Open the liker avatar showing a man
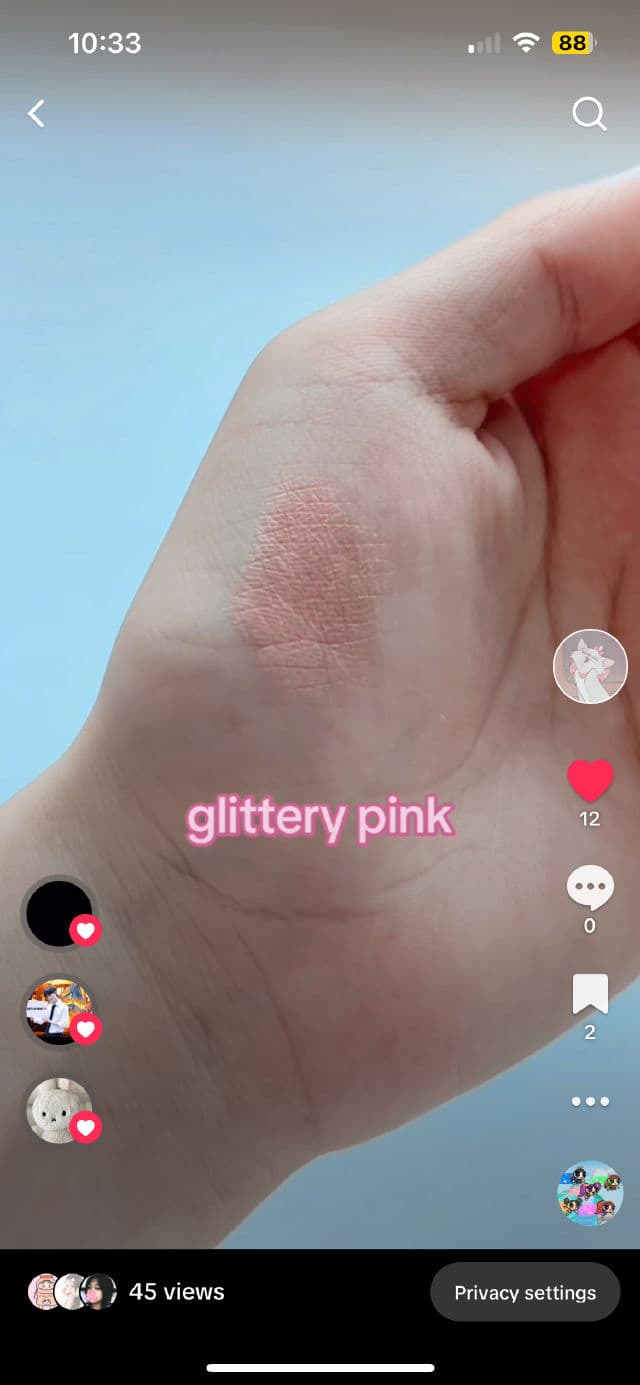The width and height of the screenshot is (640, 1385). tap(59, 1011)
